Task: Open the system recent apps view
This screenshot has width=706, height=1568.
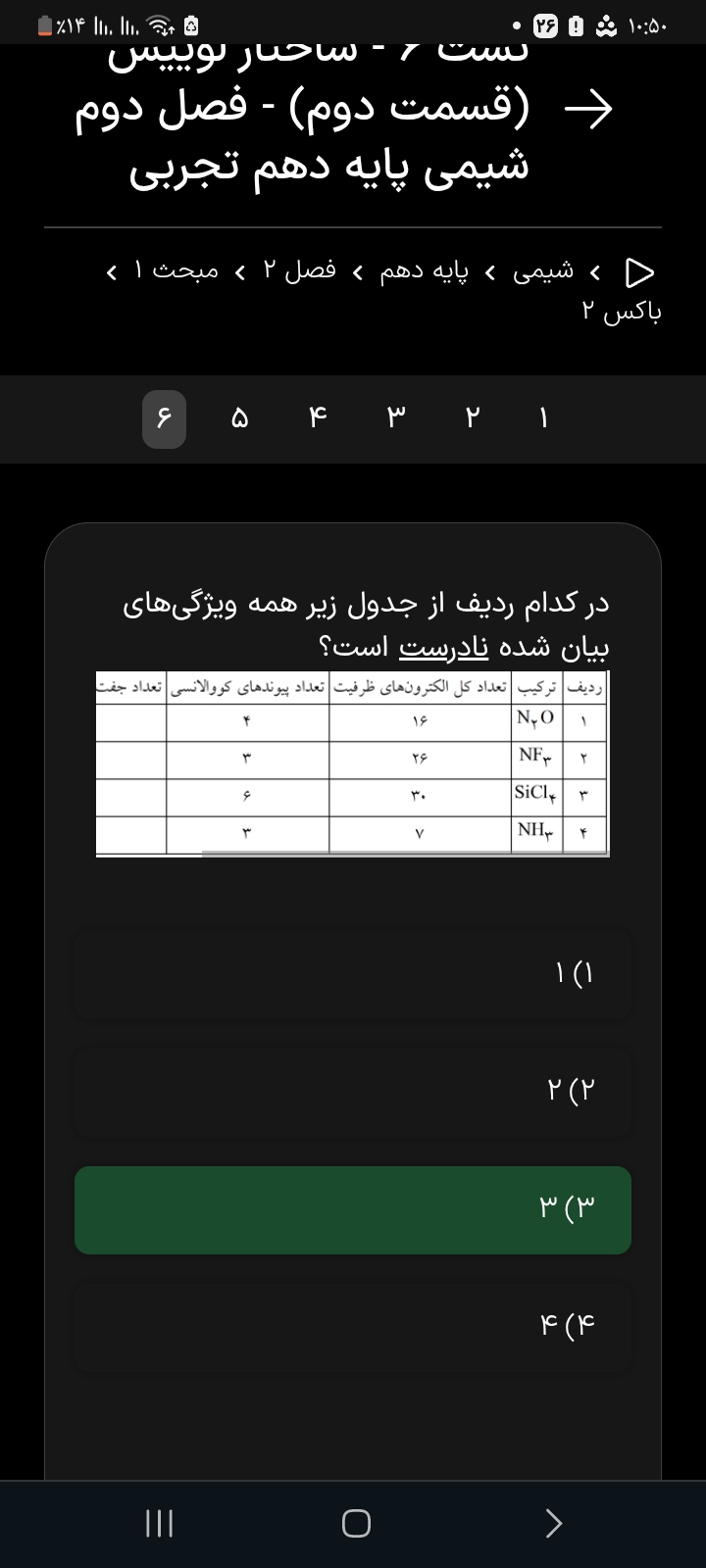Action: click(159, 1523)
